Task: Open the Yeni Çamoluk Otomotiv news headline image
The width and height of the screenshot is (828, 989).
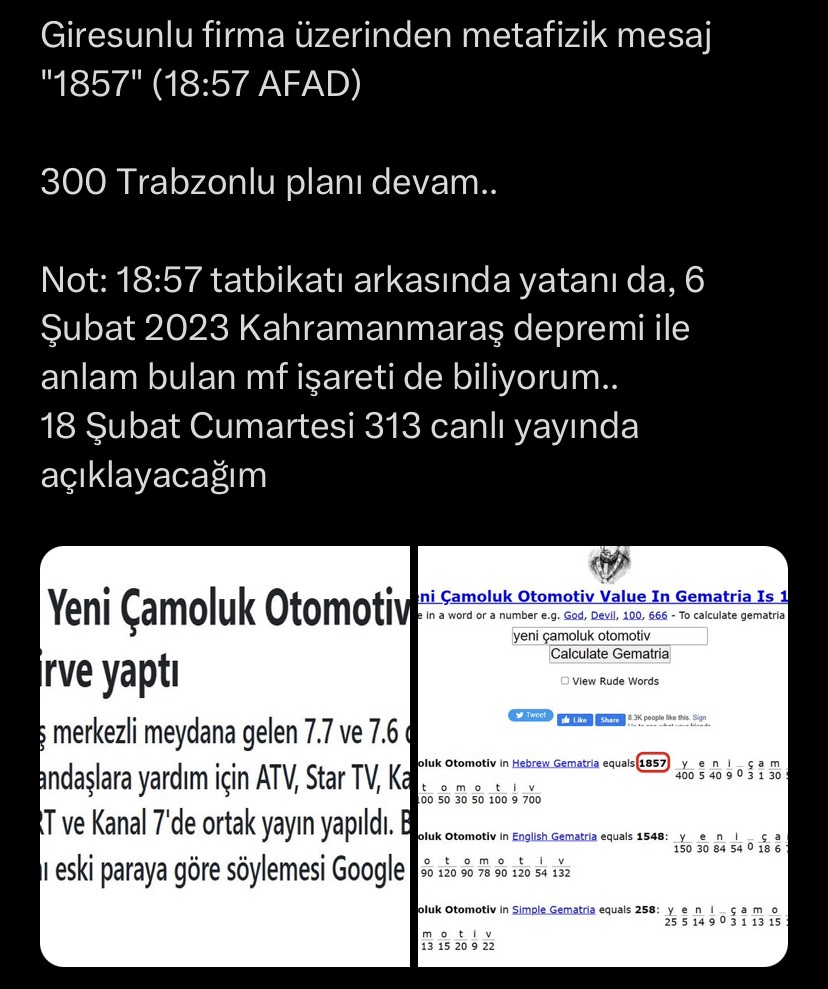Action: click(226, 756)
